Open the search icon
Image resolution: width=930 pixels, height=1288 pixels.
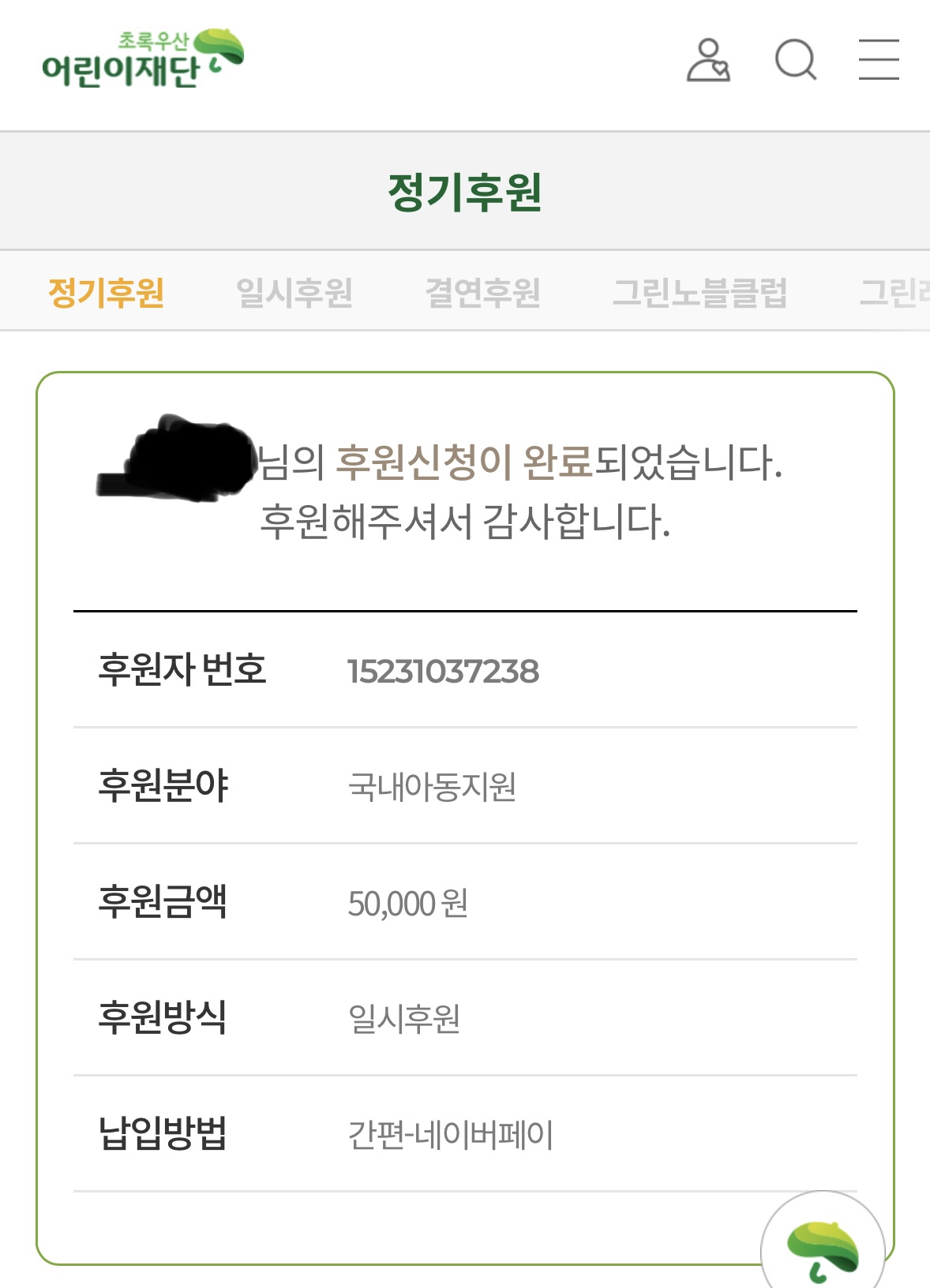point(795,60)
